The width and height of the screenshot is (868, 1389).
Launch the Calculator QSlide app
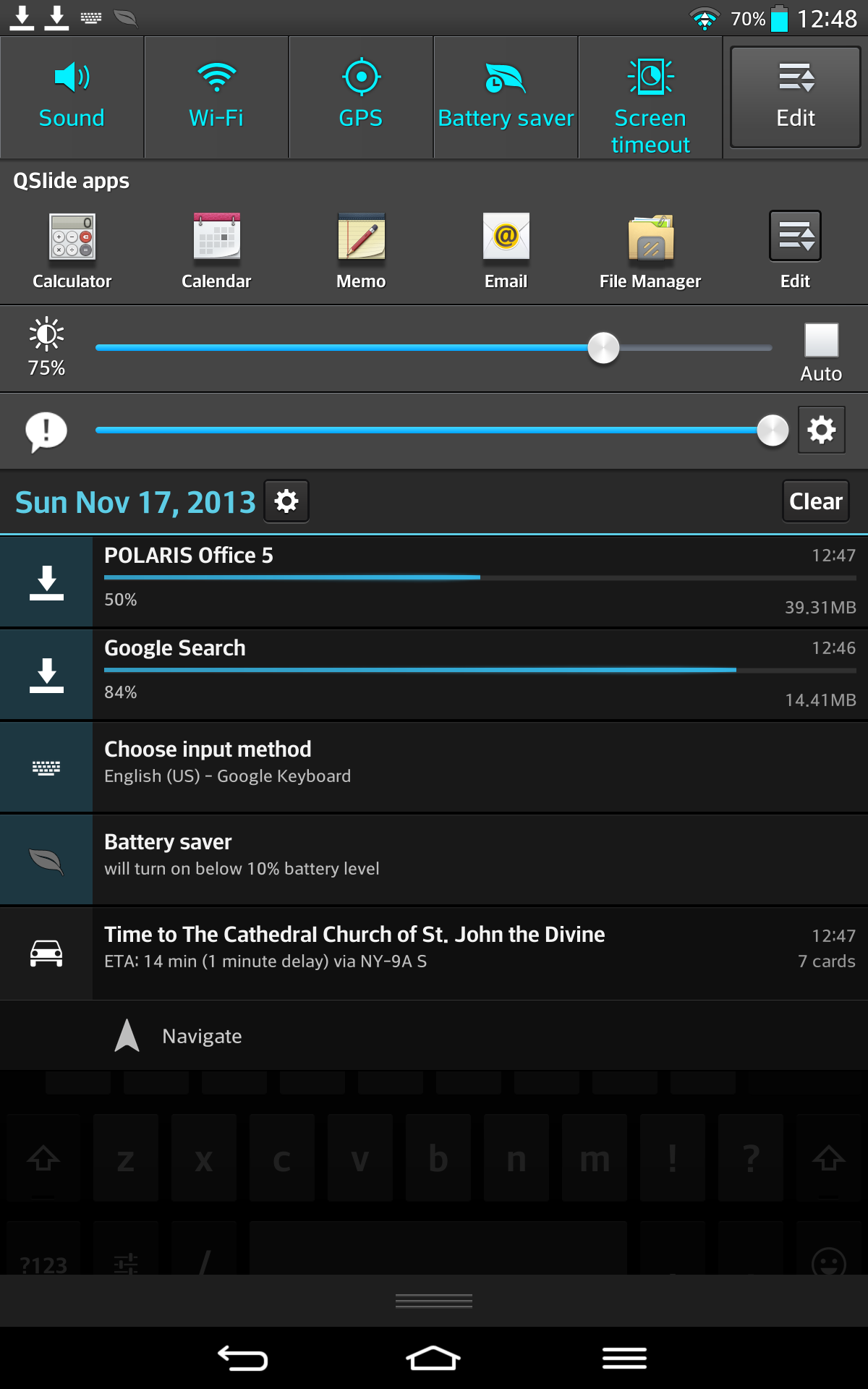pyautogui.click(x=72, y=250)
